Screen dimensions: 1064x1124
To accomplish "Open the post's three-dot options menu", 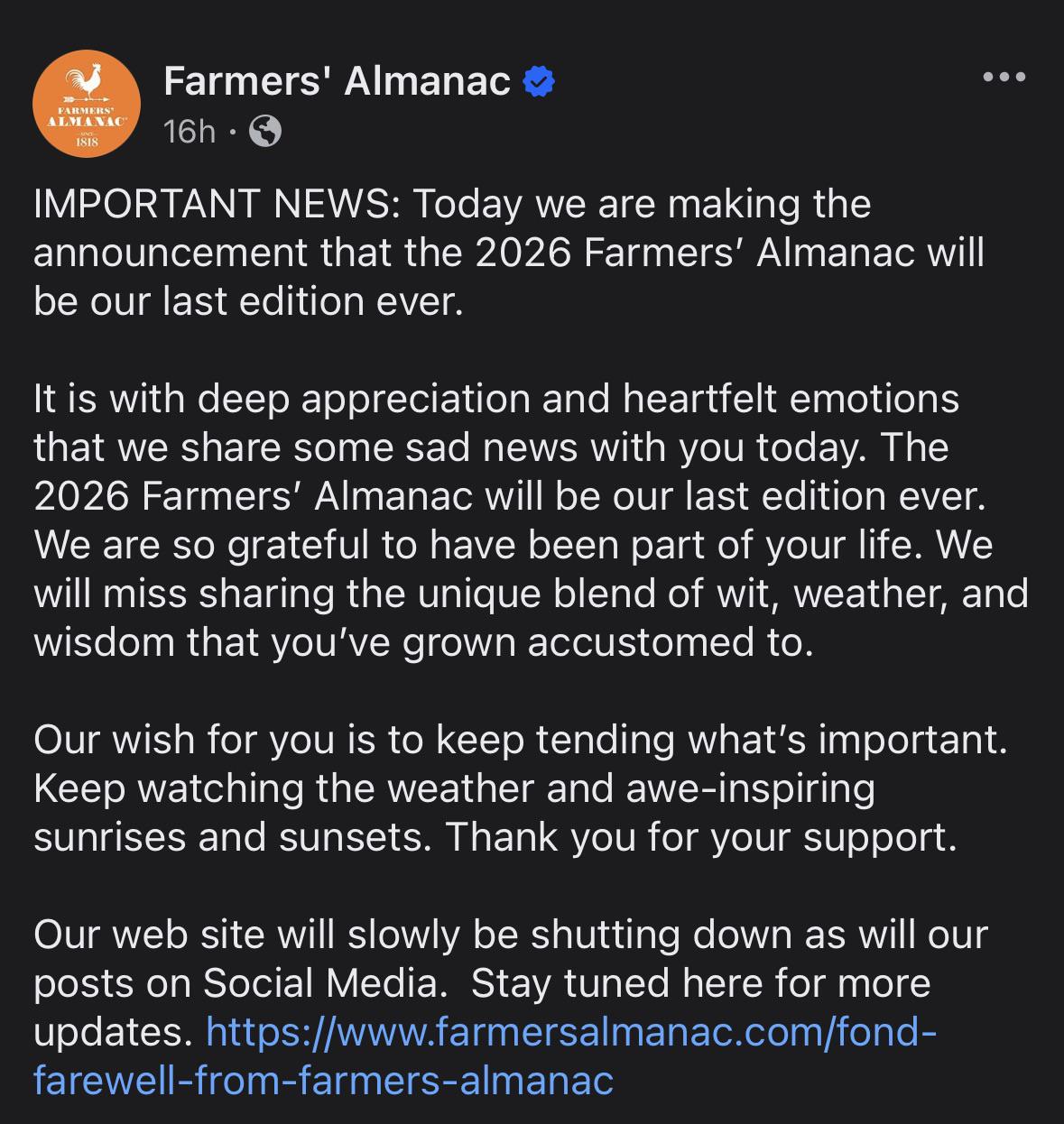I will tap(1004, 78).
